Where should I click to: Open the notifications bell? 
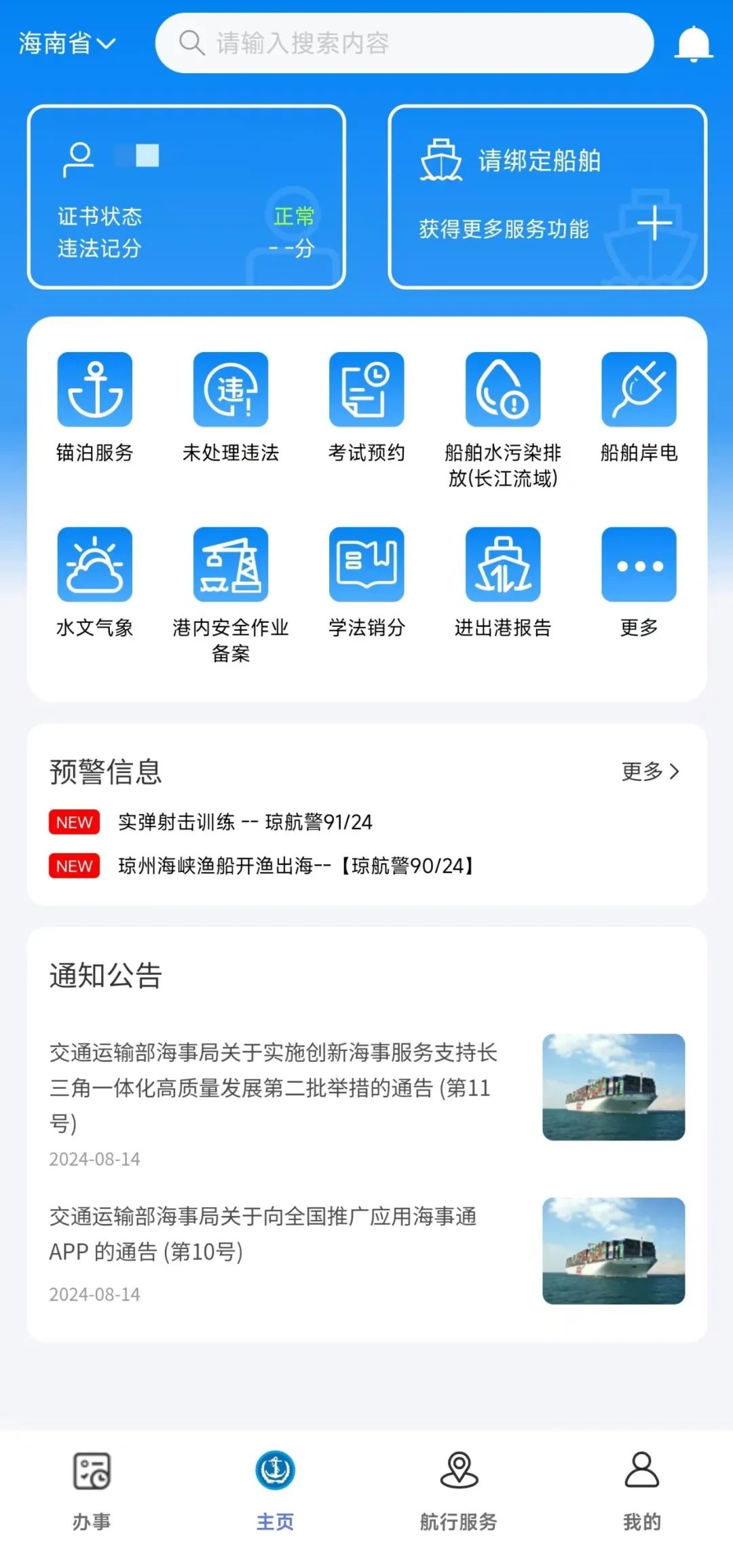(x=693, y=44)
